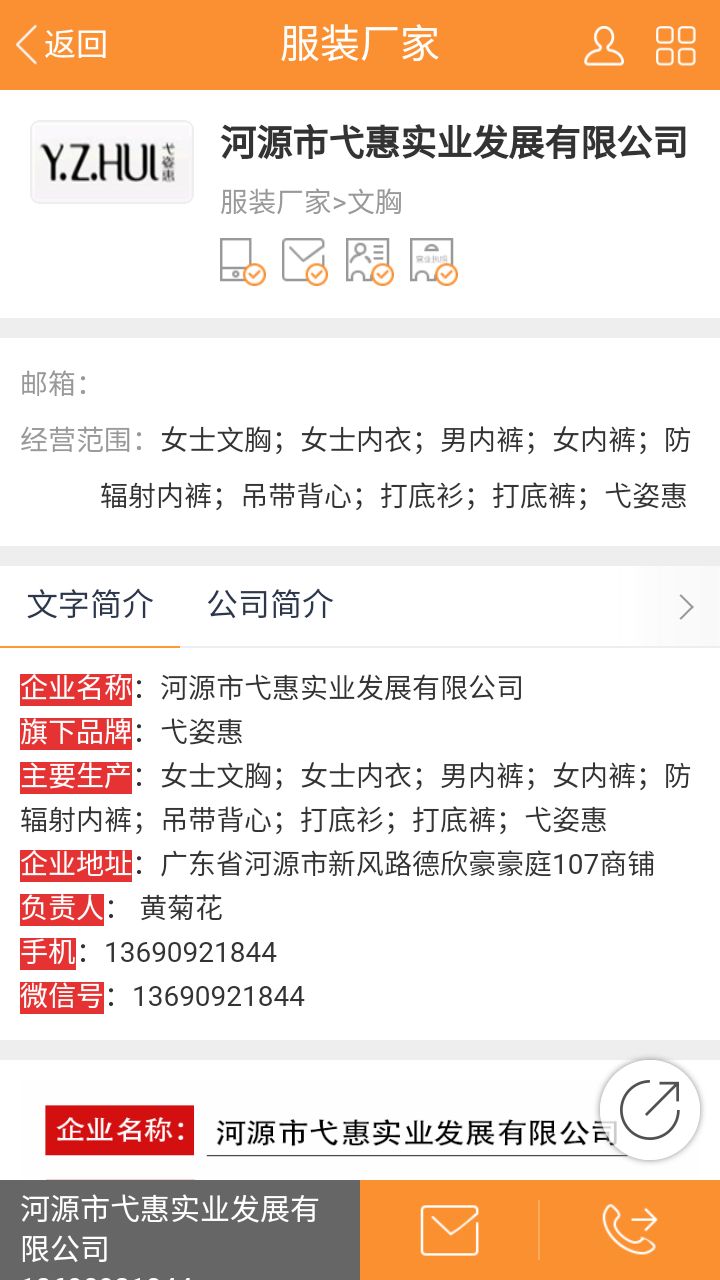Screen dimensions: 720x1280
Task: Click the ID card verification badge icon
Action: tap(368, 258)
